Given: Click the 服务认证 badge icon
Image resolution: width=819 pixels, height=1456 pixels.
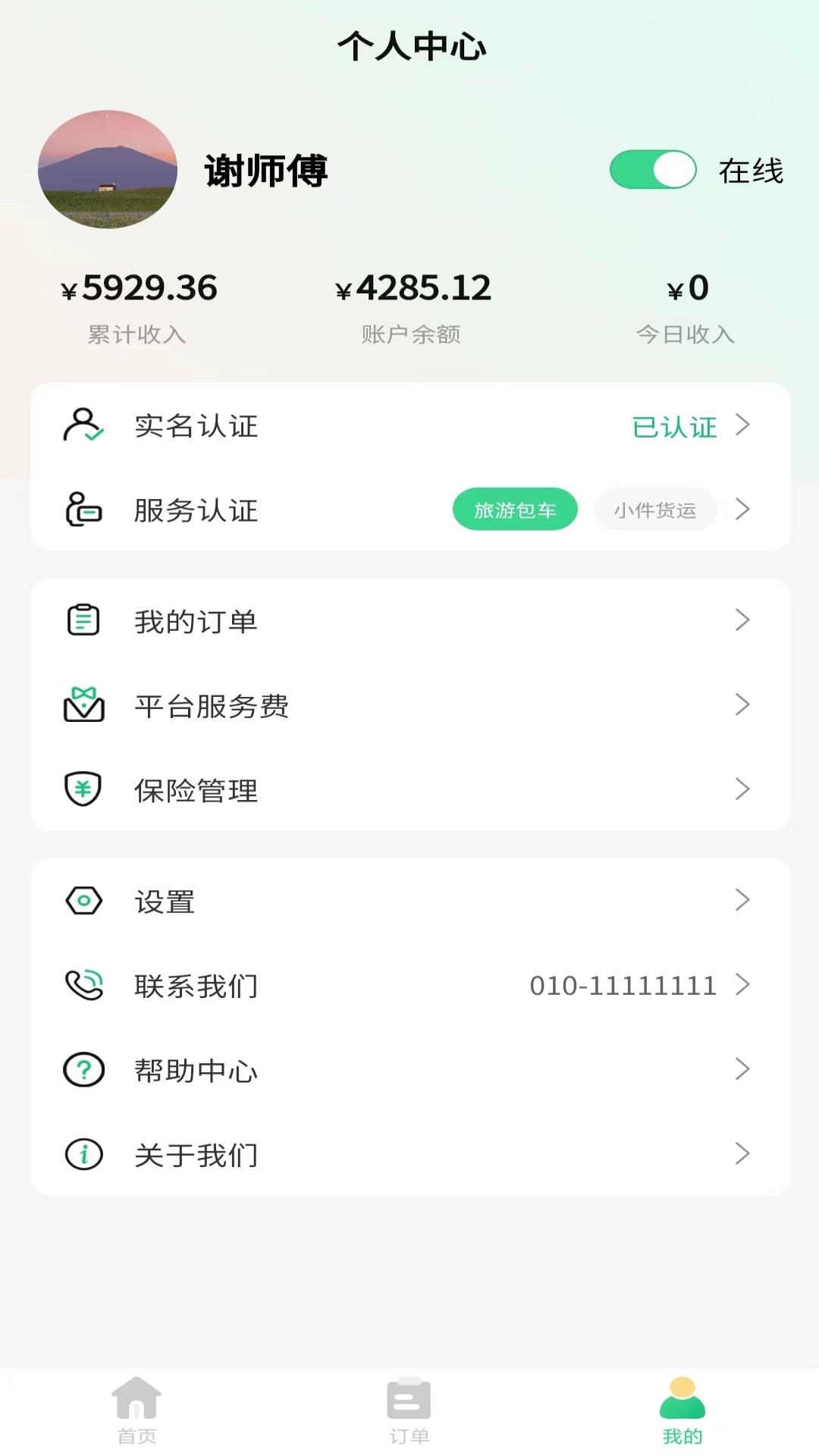Looking at the screenshot, I should pos(83,510).
